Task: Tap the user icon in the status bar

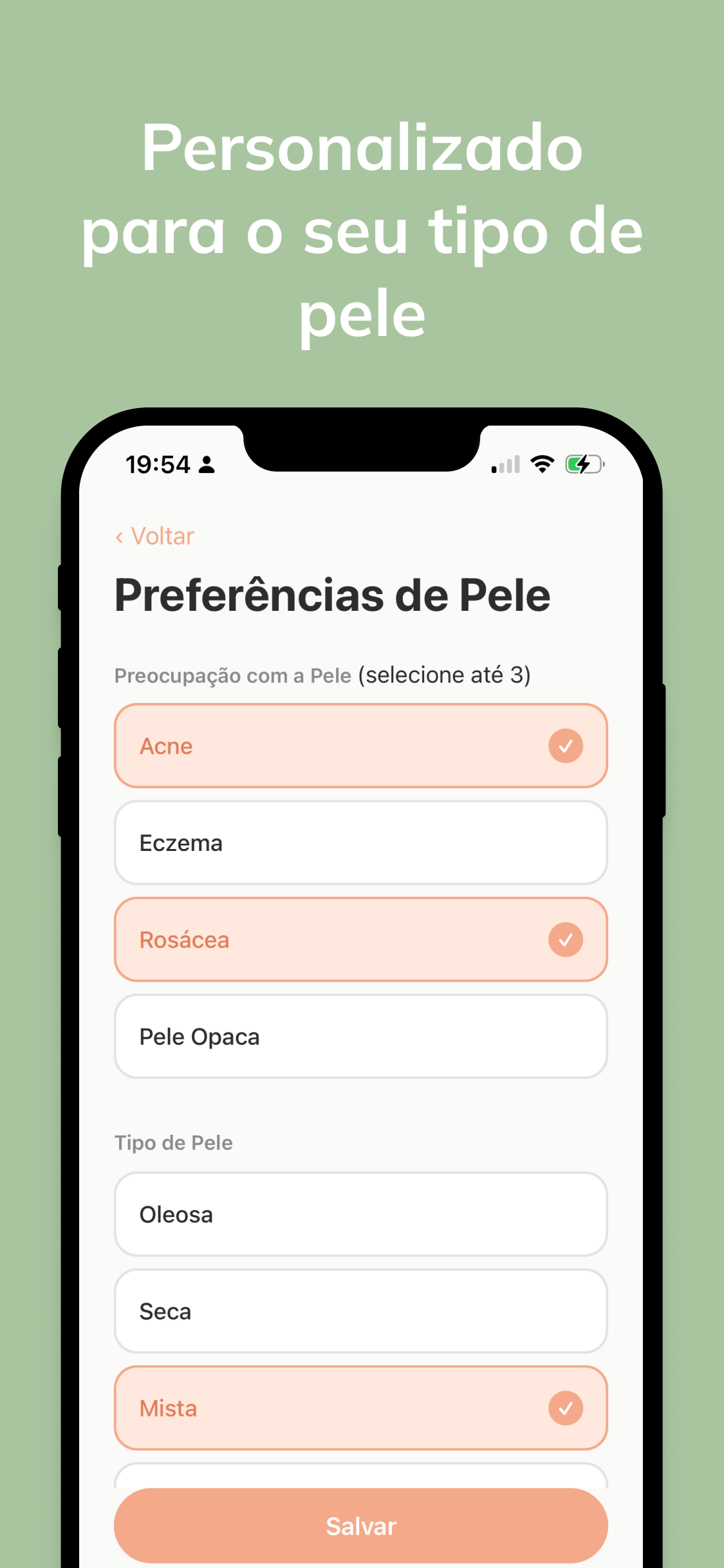Action: 206,465
